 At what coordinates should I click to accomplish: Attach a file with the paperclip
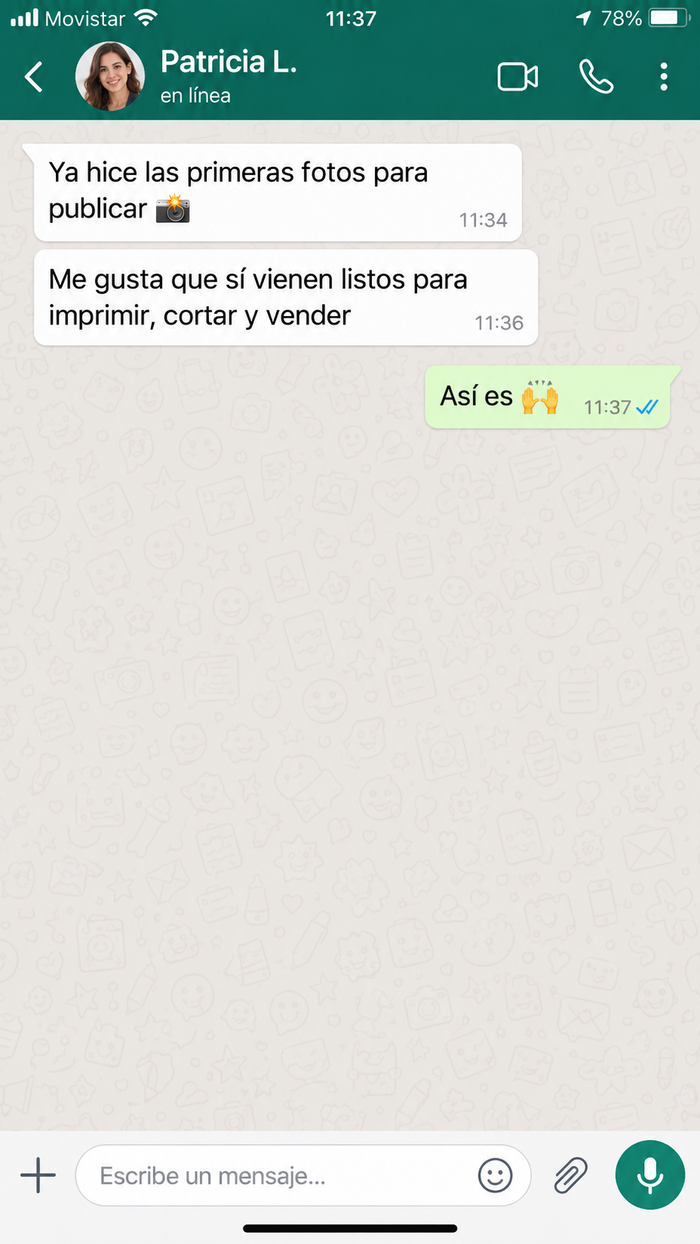pos(571,1175)
